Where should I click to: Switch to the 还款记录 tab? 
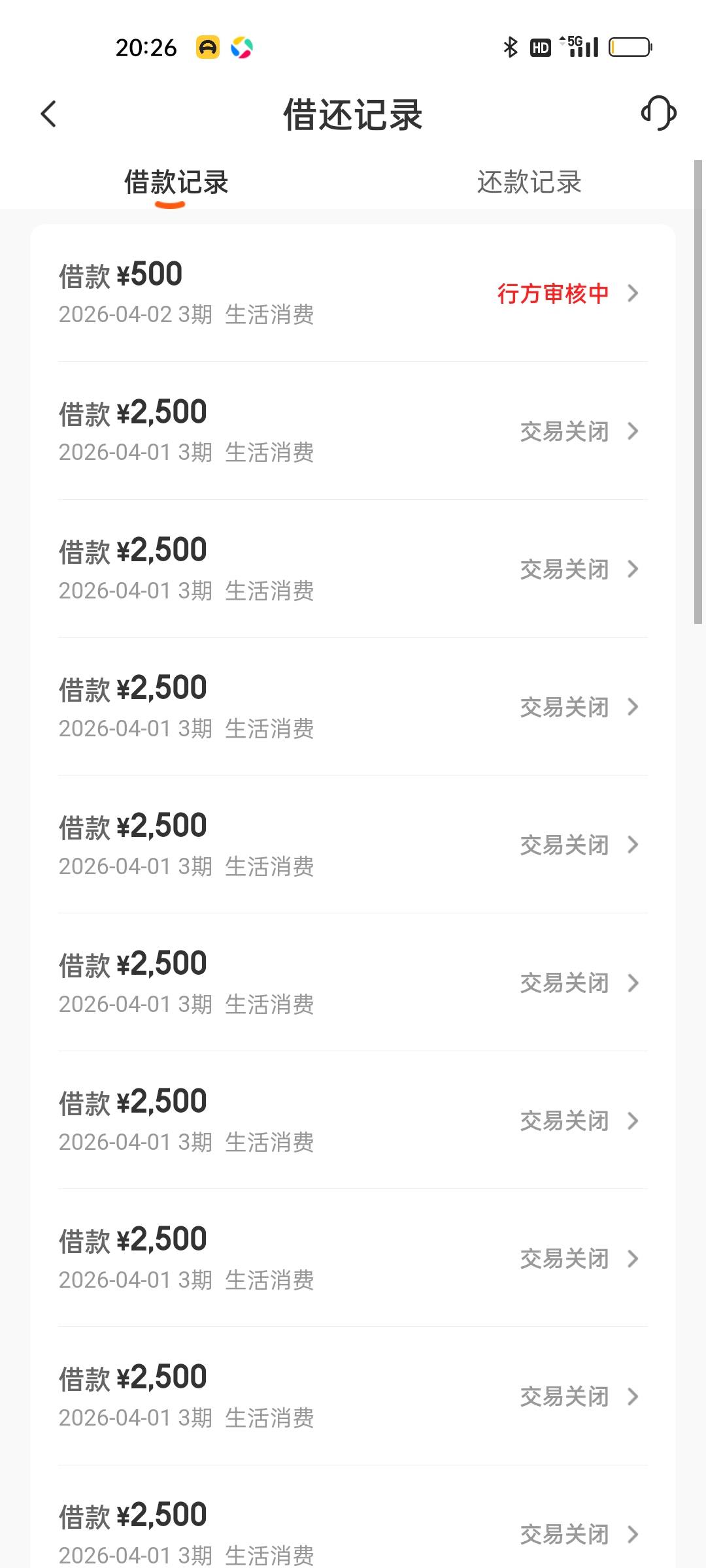(x=529, y=182)
